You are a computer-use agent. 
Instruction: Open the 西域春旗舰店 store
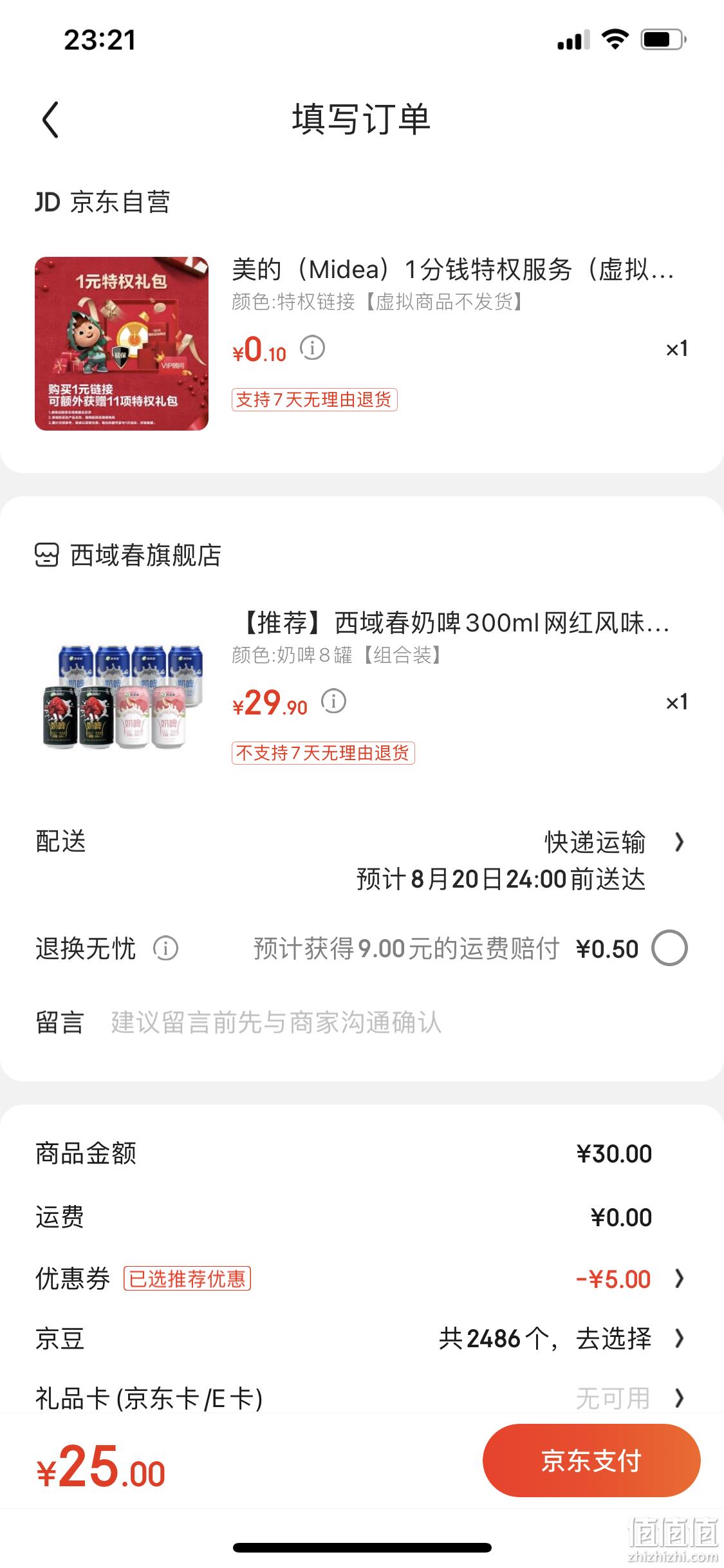(129, 555)
